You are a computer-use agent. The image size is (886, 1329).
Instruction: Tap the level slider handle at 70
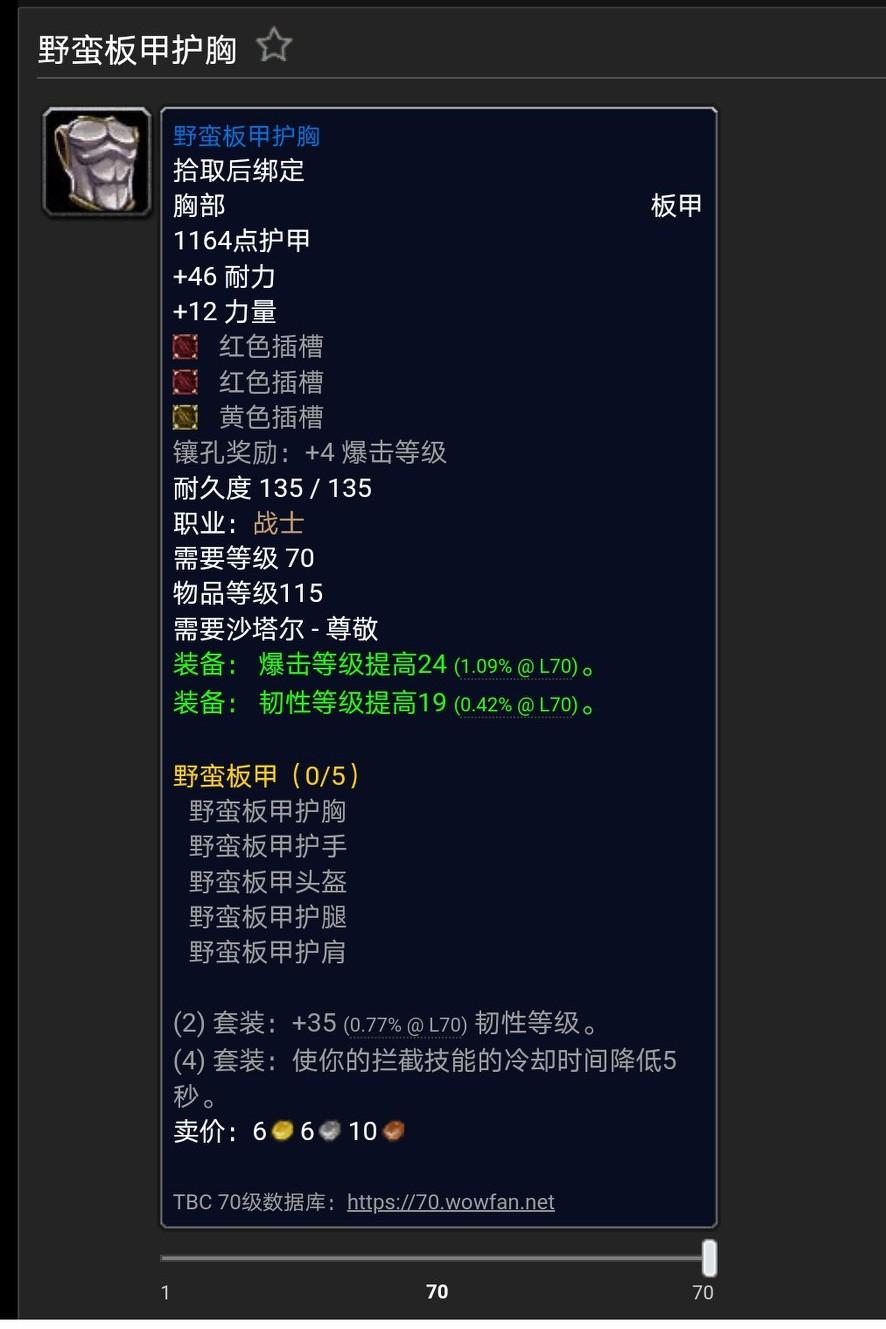click(709, 1258)
